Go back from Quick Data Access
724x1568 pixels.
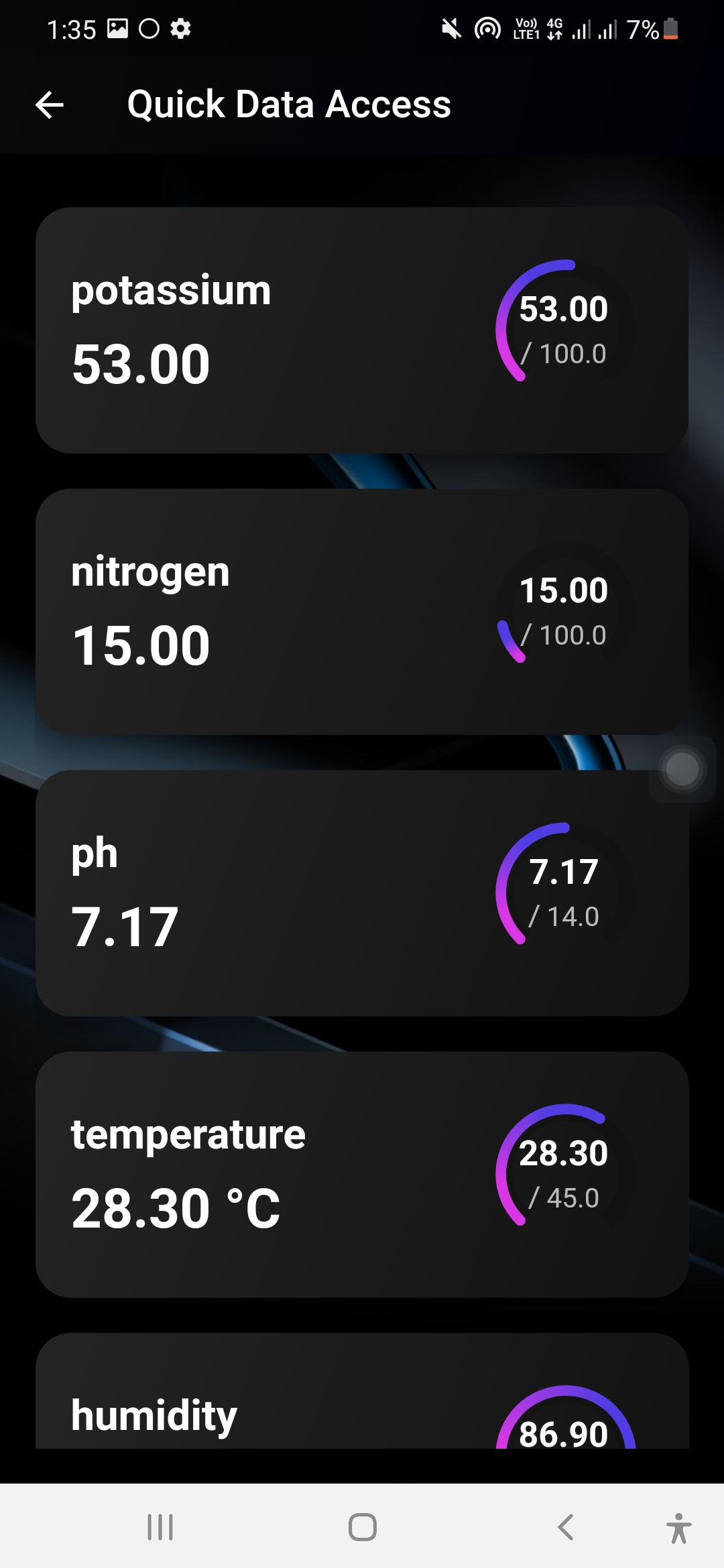pyautogui.click(x=50, y=105)
